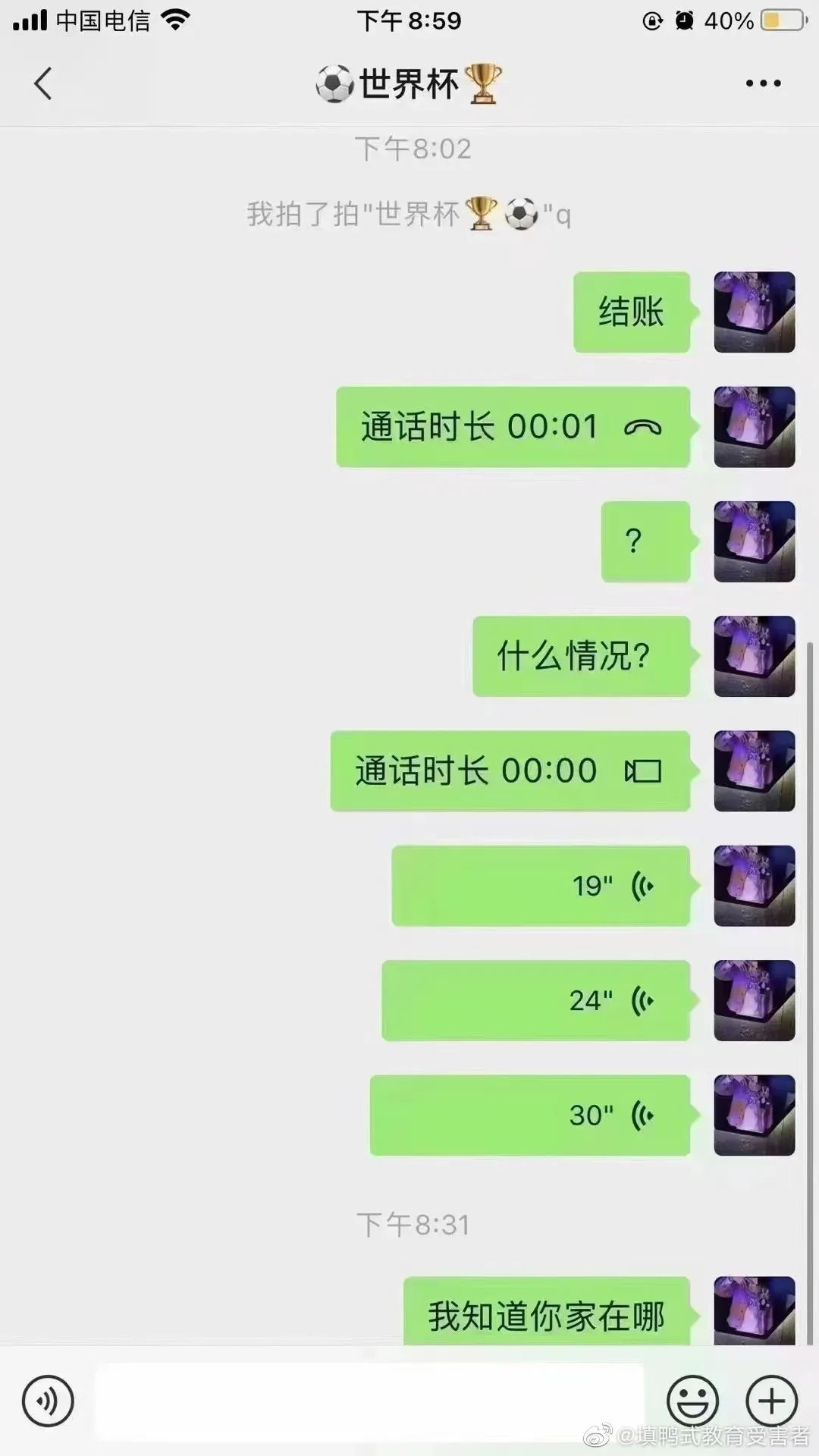The image size is (819, 1456).
Task: Open sender's avatar next to 结账 message
Action: [755, 312]
